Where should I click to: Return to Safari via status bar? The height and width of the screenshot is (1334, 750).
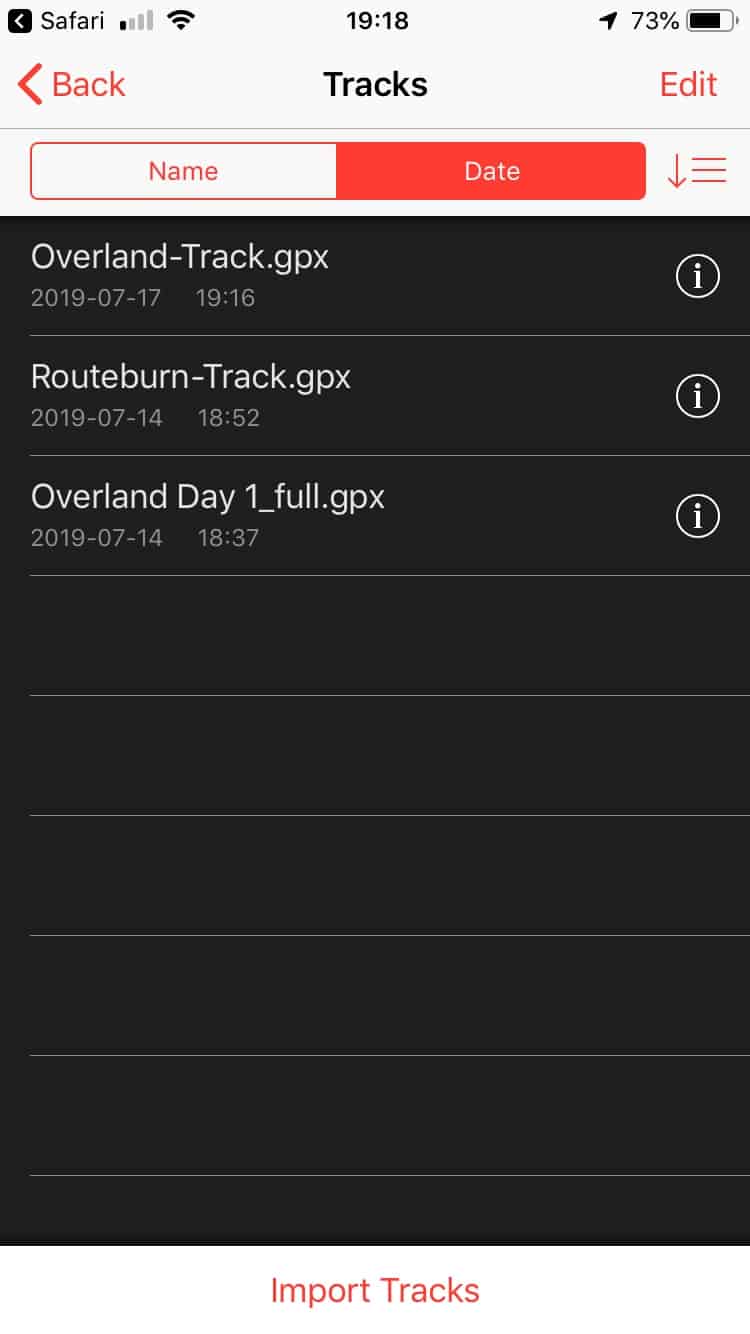[58, 20]
